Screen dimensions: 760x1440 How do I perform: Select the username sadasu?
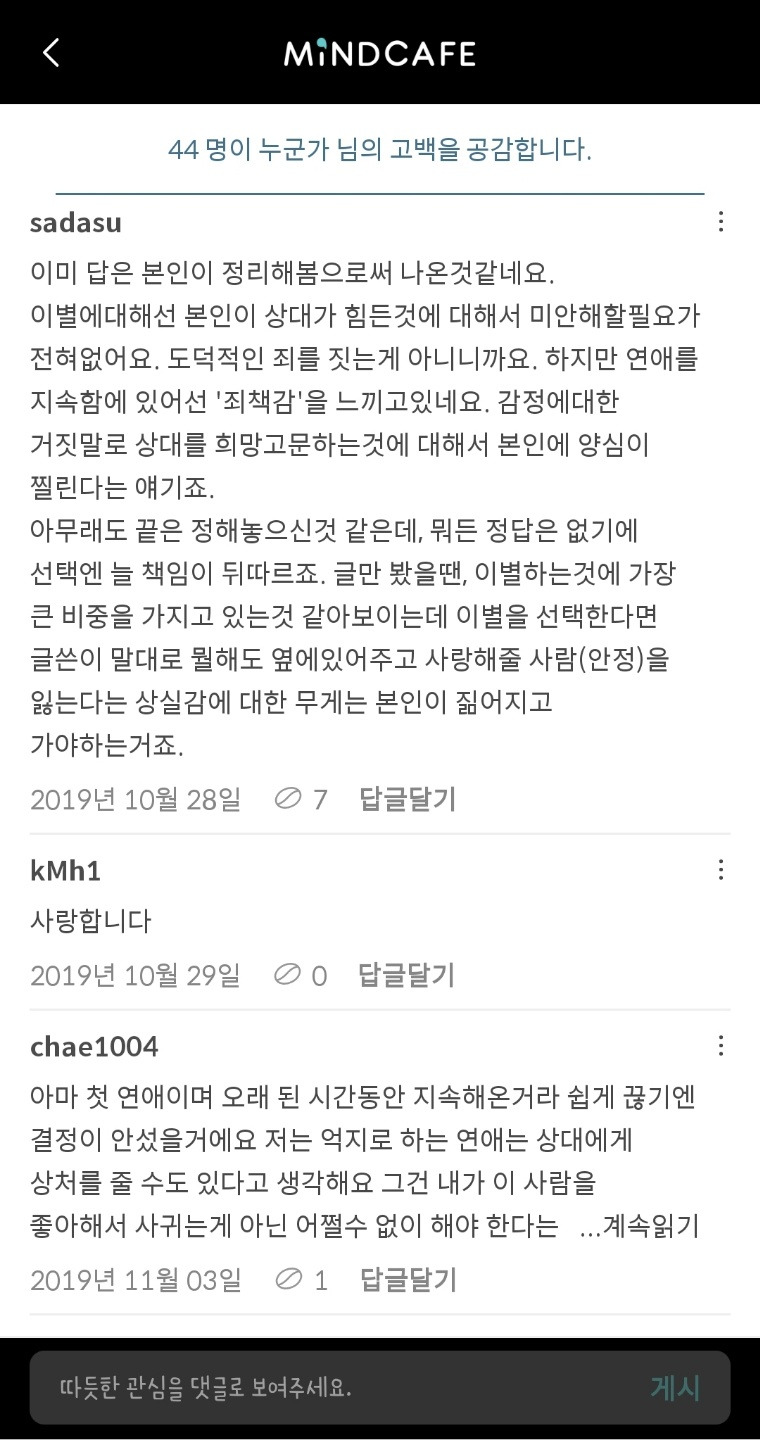point(75,222)
